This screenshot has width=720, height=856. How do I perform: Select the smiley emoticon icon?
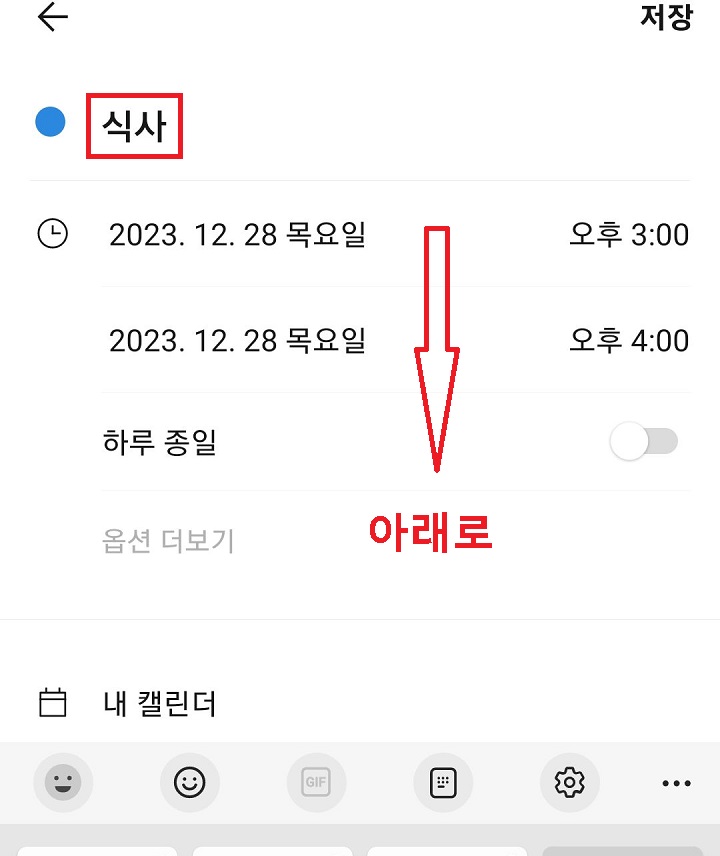tap(190, 783)
